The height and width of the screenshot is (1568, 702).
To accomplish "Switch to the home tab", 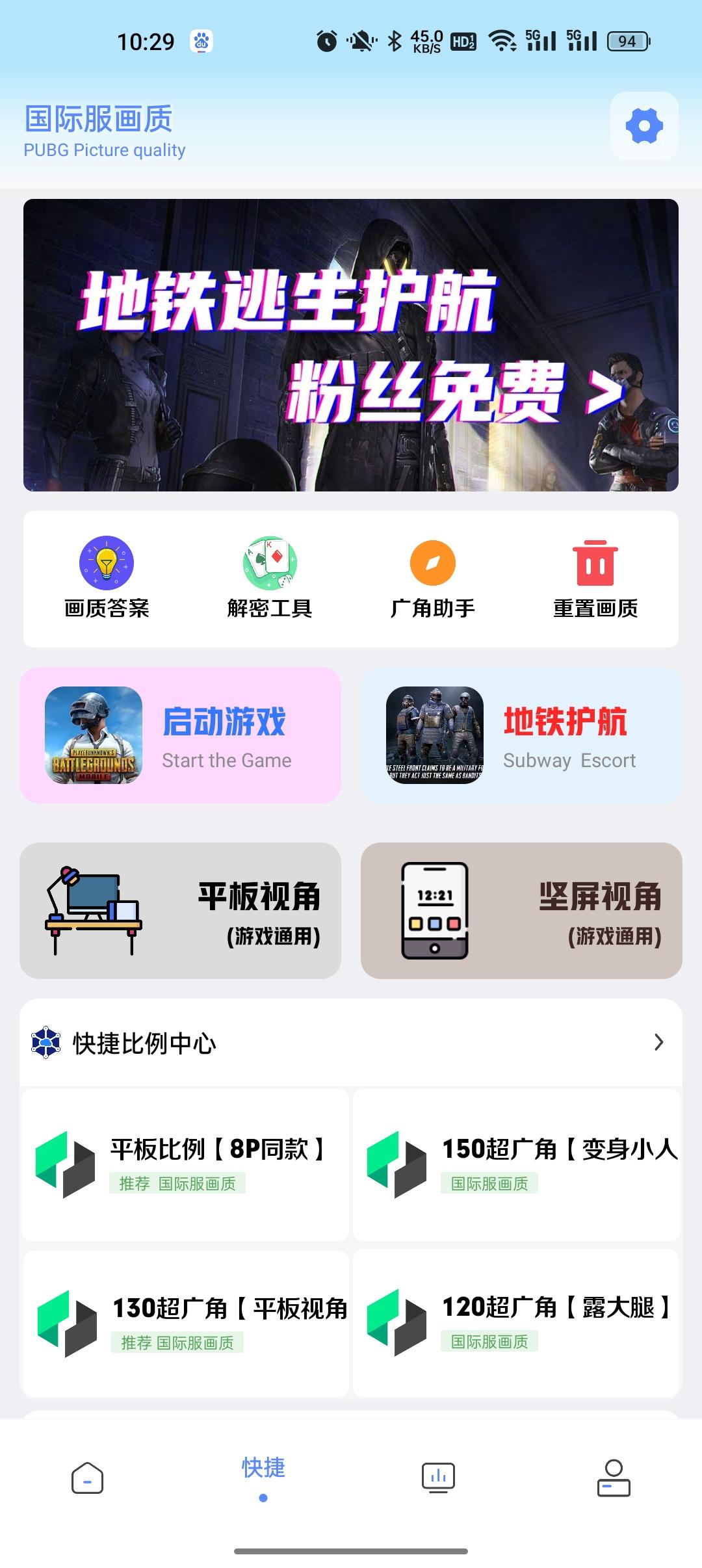I will tap(87, 1478).
